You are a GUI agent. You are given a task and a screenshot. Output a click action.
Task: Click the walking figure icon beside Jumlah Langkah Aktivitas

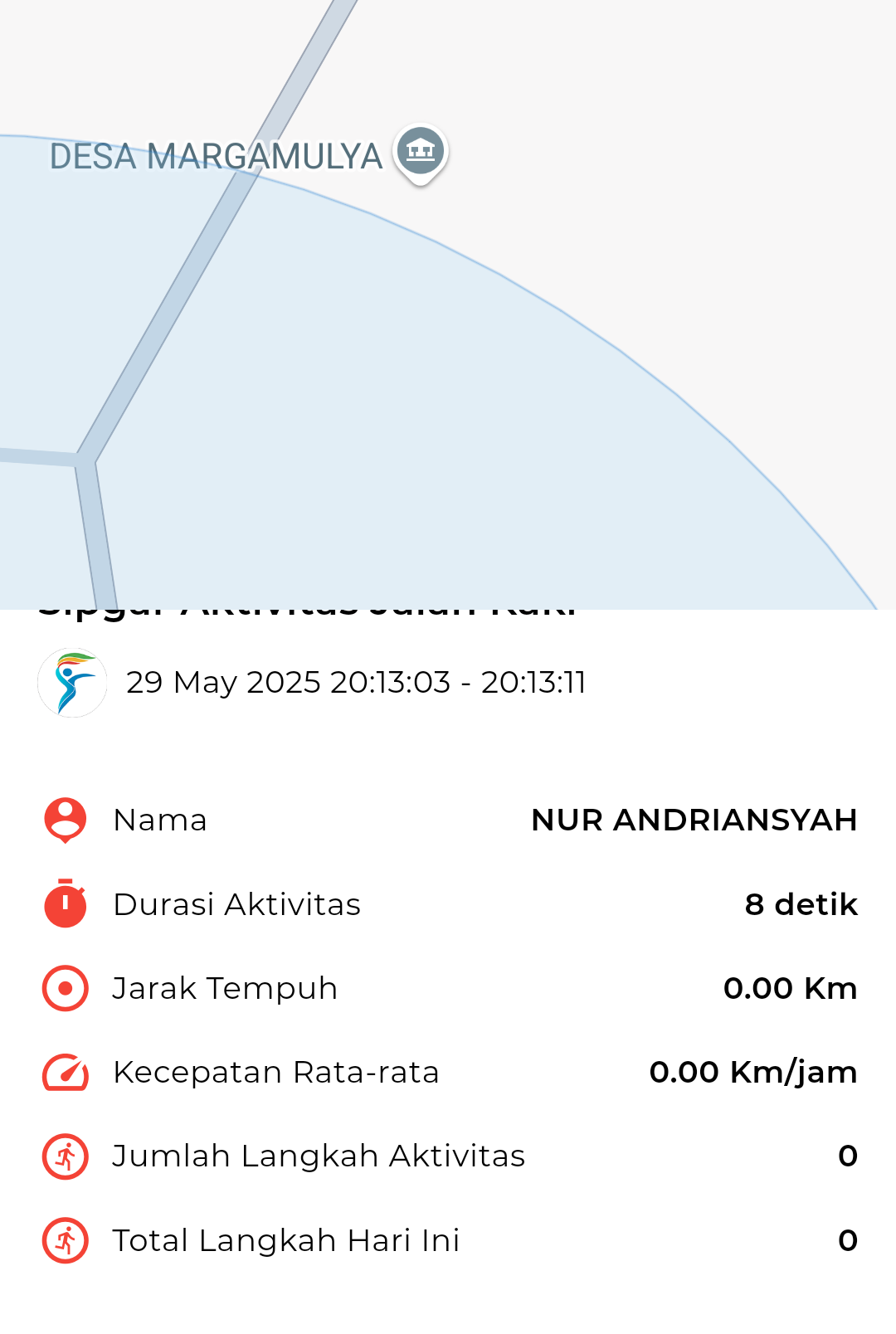(x=64, y=1156)
